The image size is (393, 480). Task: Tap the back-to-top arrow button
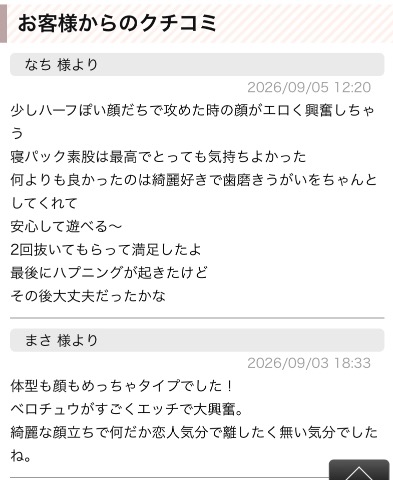tap(359, 470)
